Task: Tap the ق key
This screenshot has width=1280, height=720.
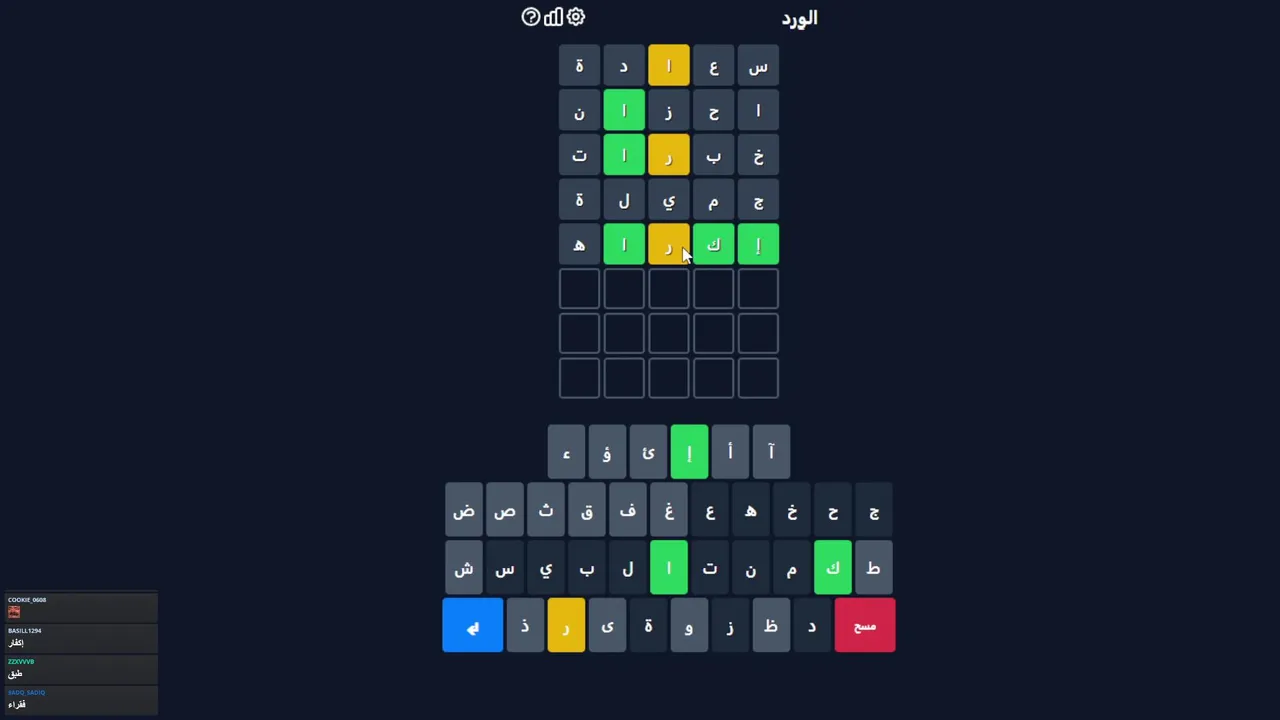Action: point(586,511)
